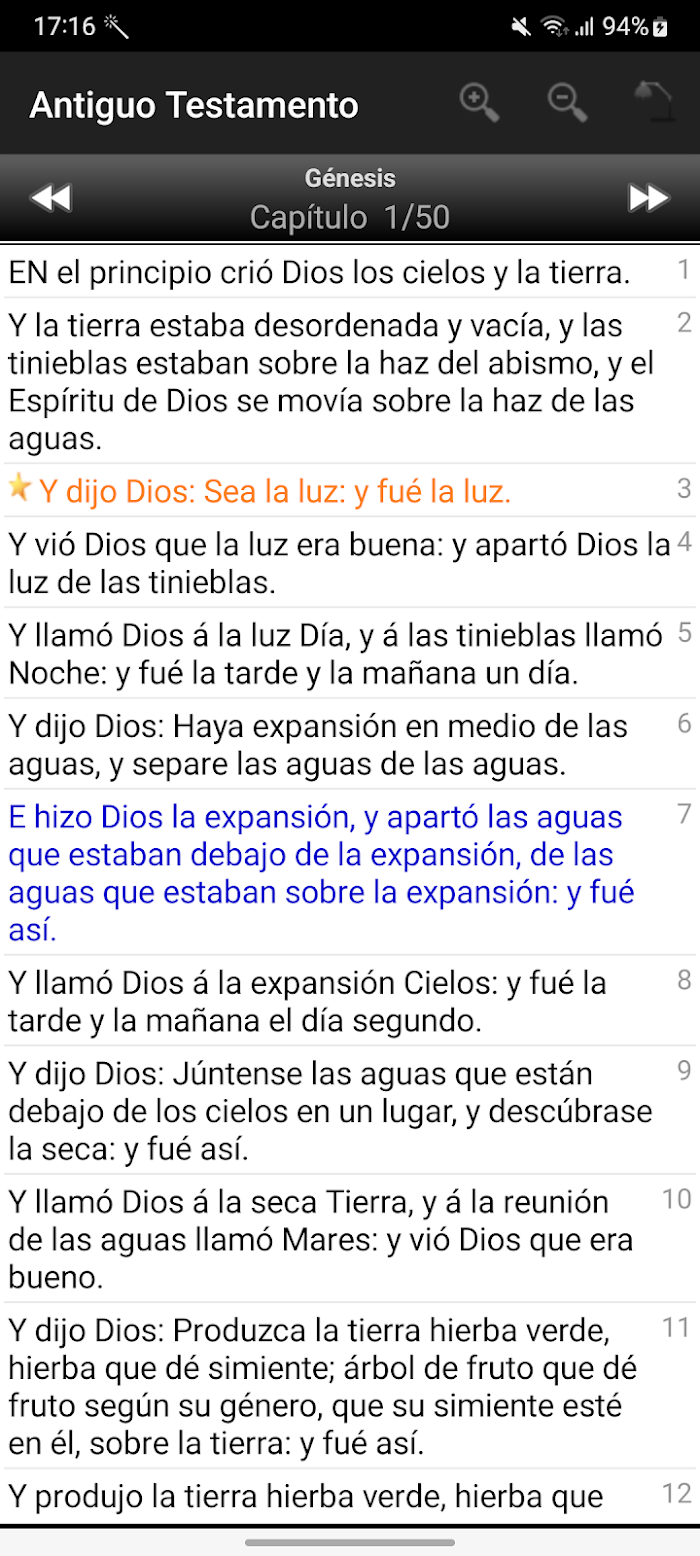Advance to the next chapter
This screenshot has width=700, height=1556.
point(648,198)
